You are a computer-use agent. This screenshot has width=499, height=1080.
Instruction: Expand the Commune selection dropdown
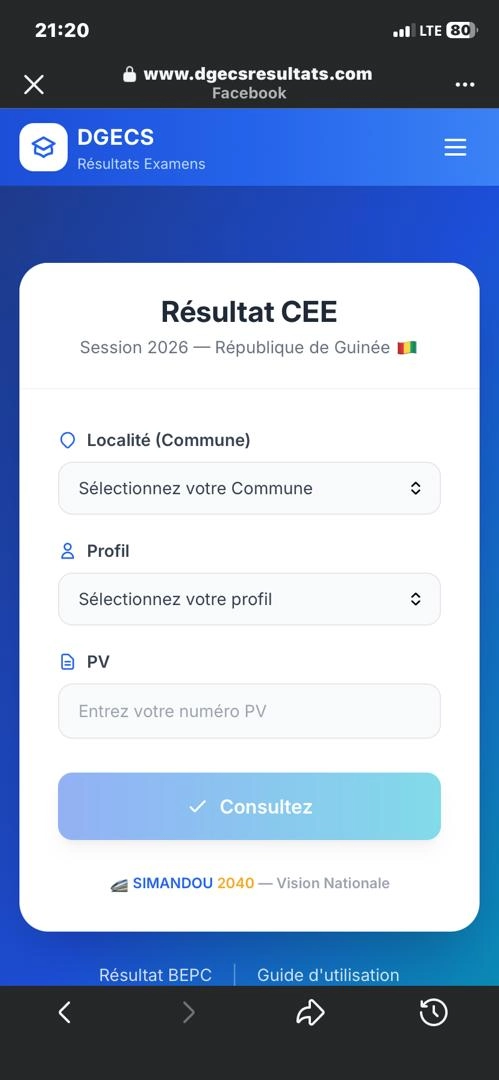tap(250, 488)
